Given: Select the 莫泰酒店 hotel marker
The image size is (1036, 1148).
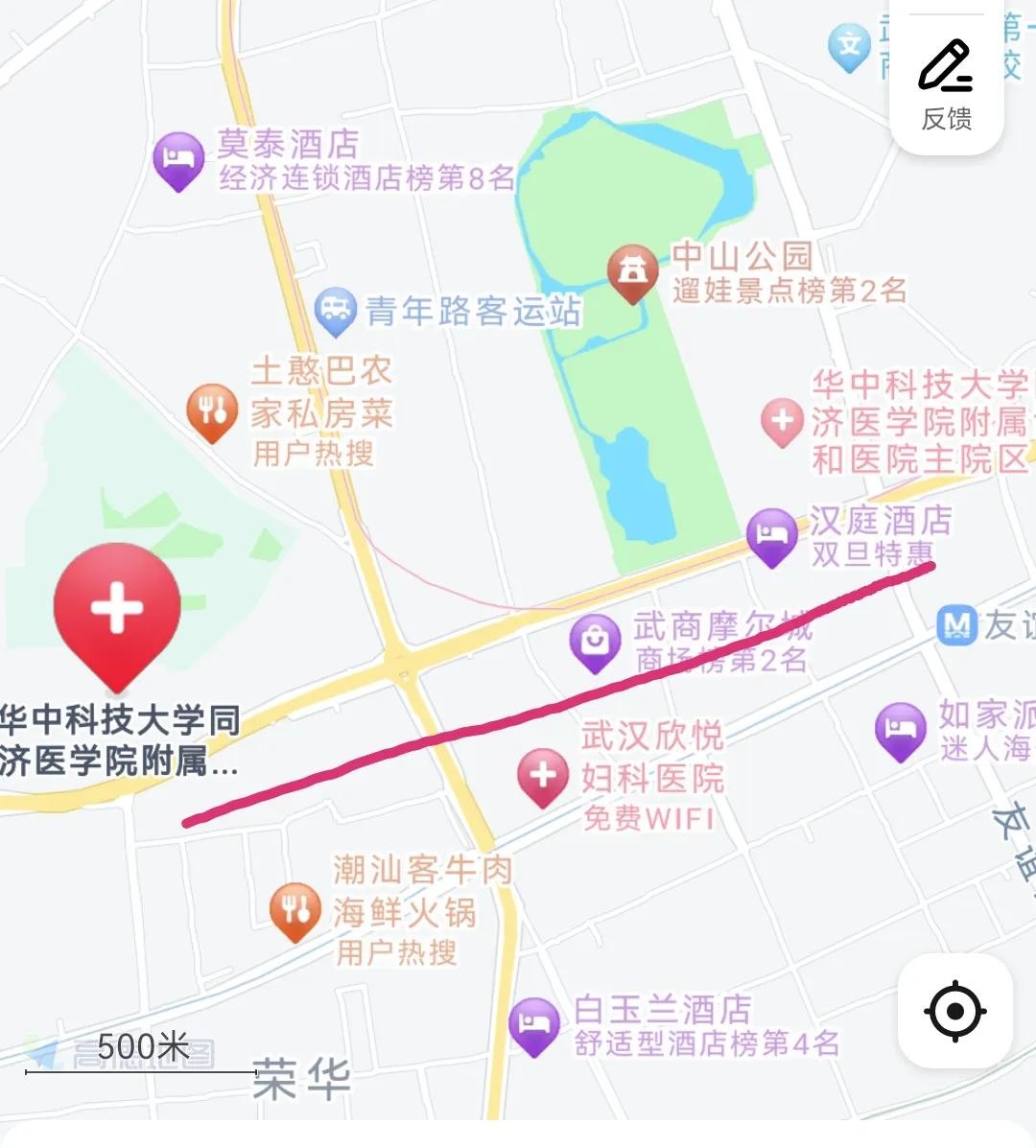Looking at the screenshot, I should pyautogui.click(x=178, y=158).
